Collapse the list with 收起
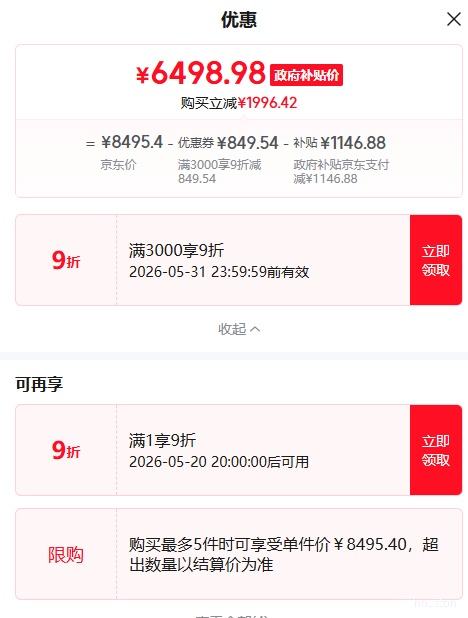Image resolution: width=468 pixels, height=618 pixels. click(239, 329)
